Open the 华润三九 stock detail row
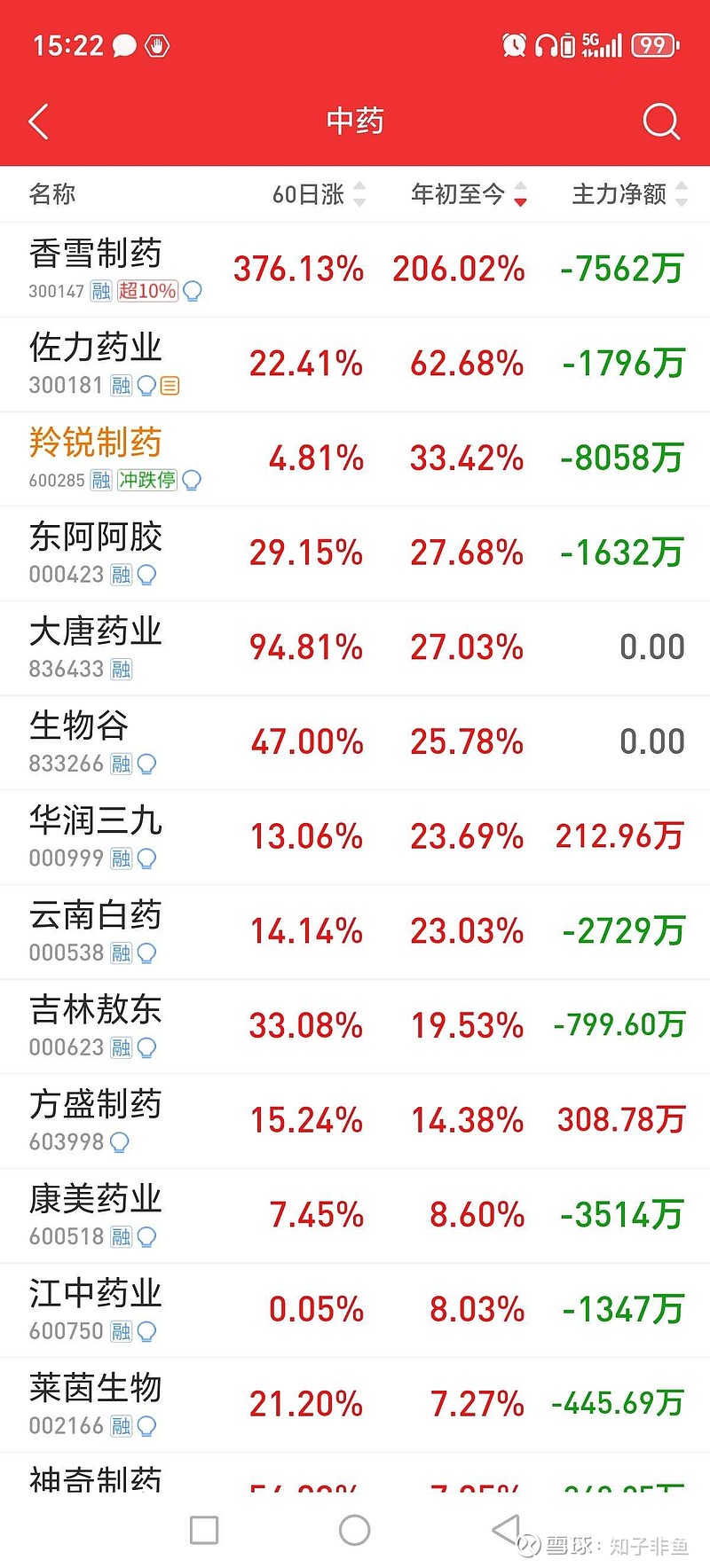 [355, 835]
